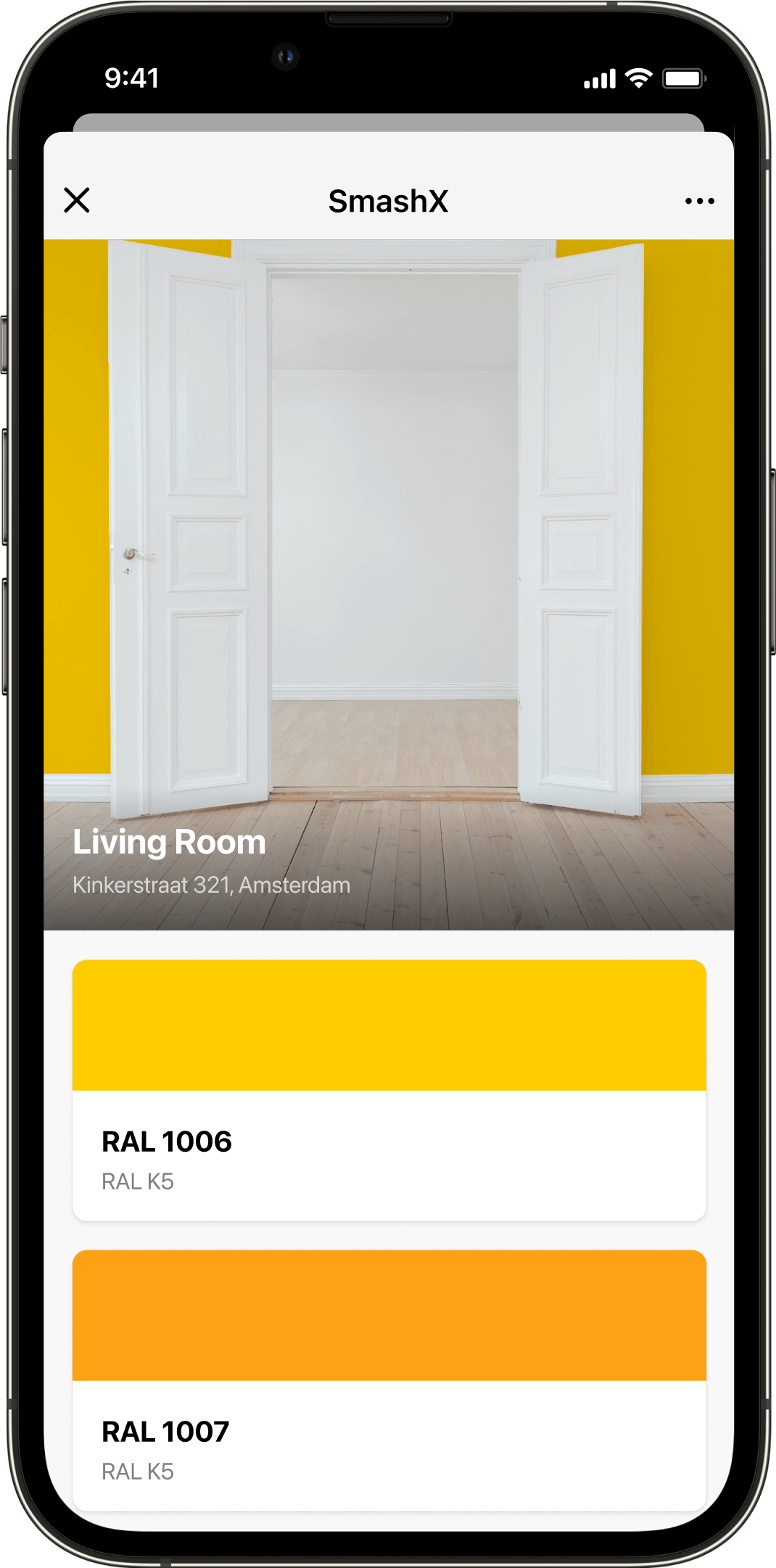Open the RAL 1006 color card

point(389,1089)
